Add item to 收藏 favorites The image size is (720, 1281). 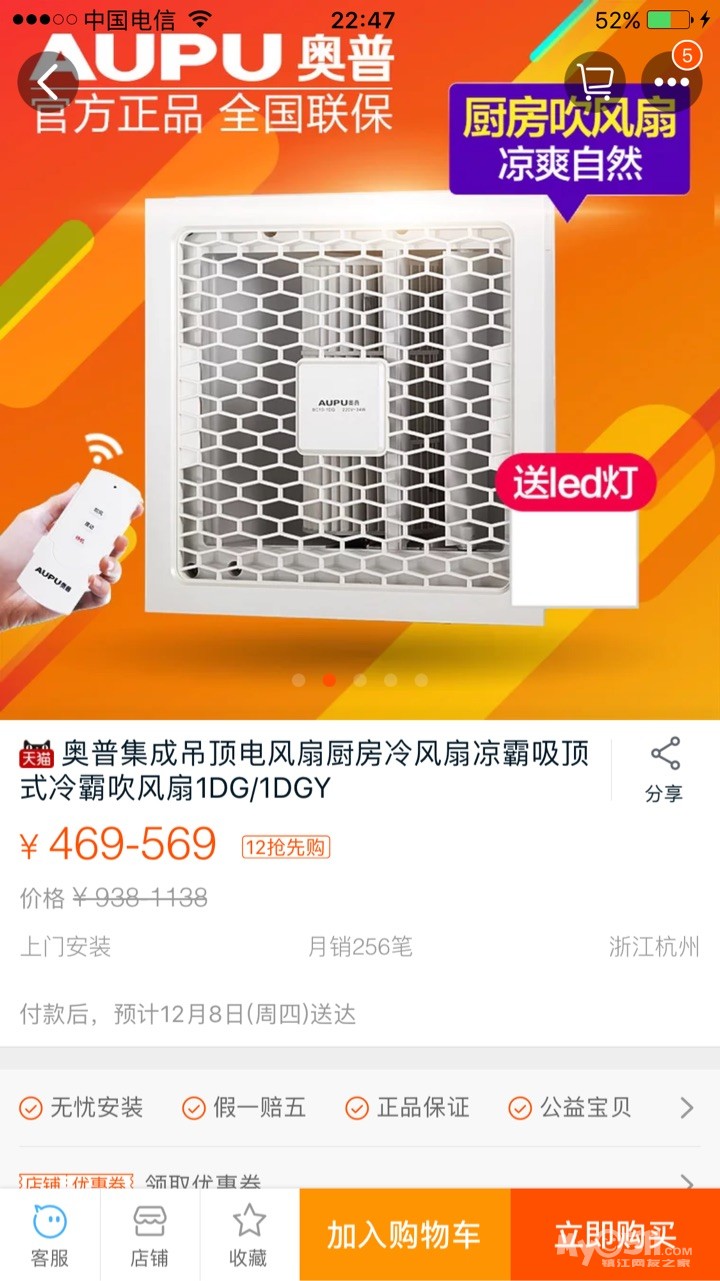click(x=249, y=1236)
